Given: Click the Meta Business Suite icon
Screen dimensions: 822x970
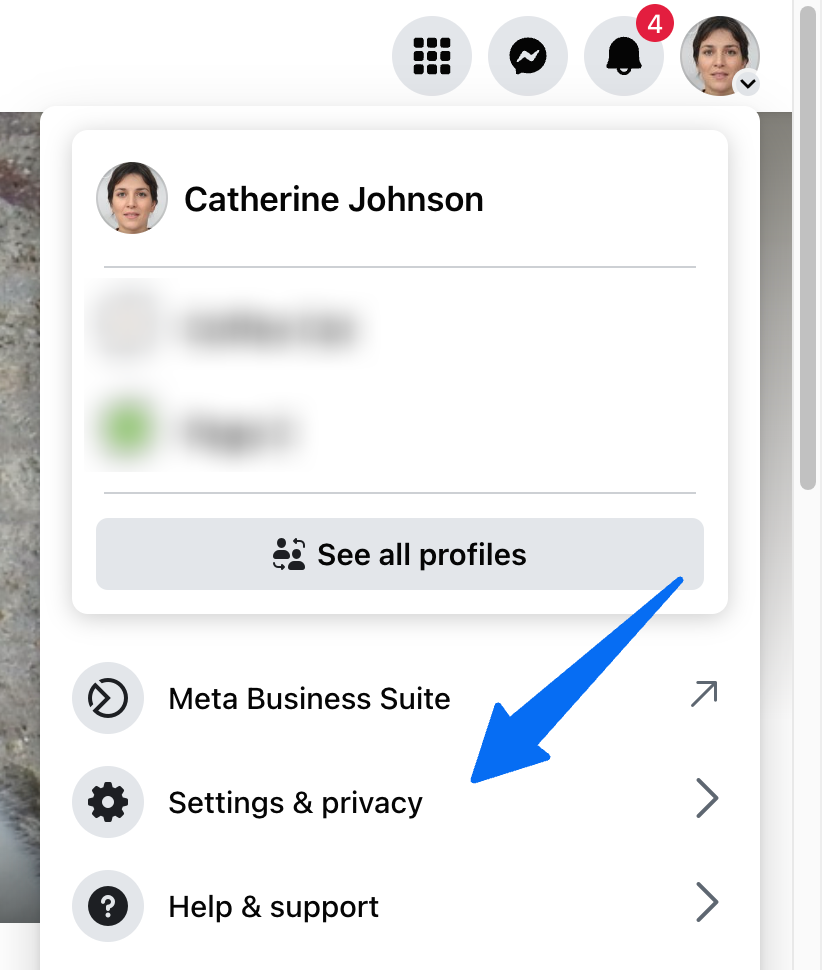Looking at the screenshot, I should click(x=107, y=698).
